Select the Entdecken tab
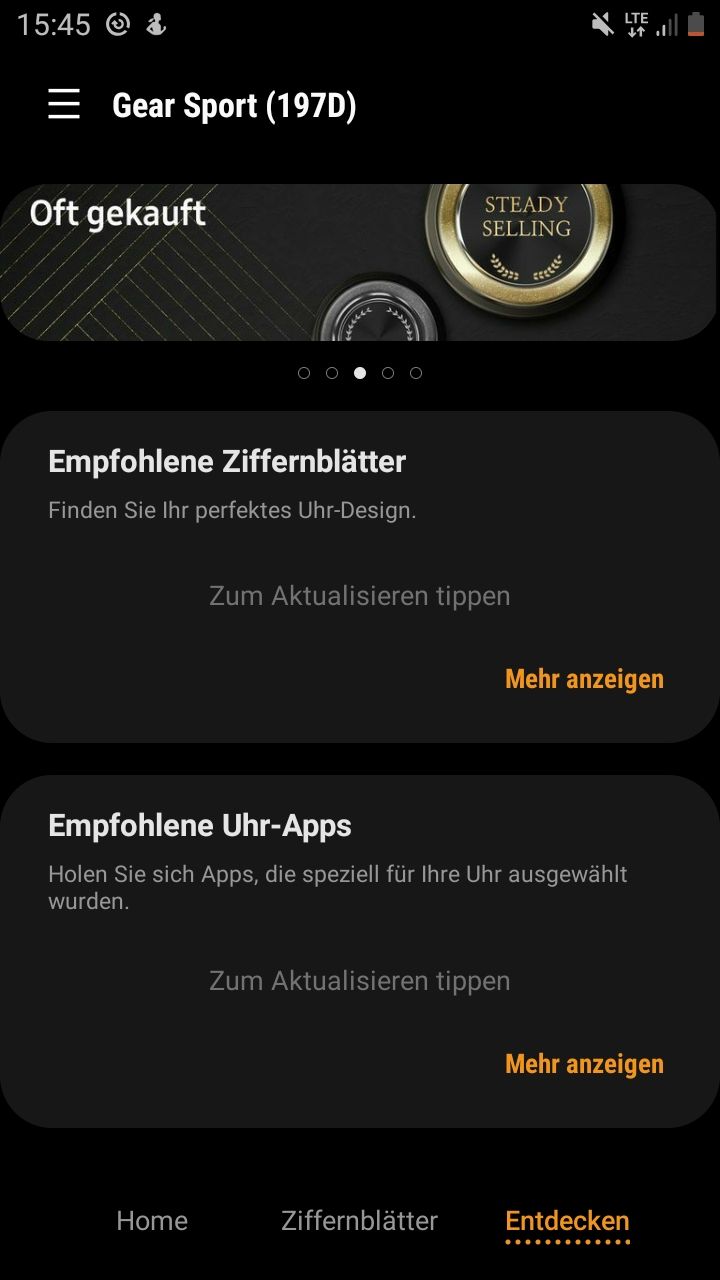 point(567,1221)
